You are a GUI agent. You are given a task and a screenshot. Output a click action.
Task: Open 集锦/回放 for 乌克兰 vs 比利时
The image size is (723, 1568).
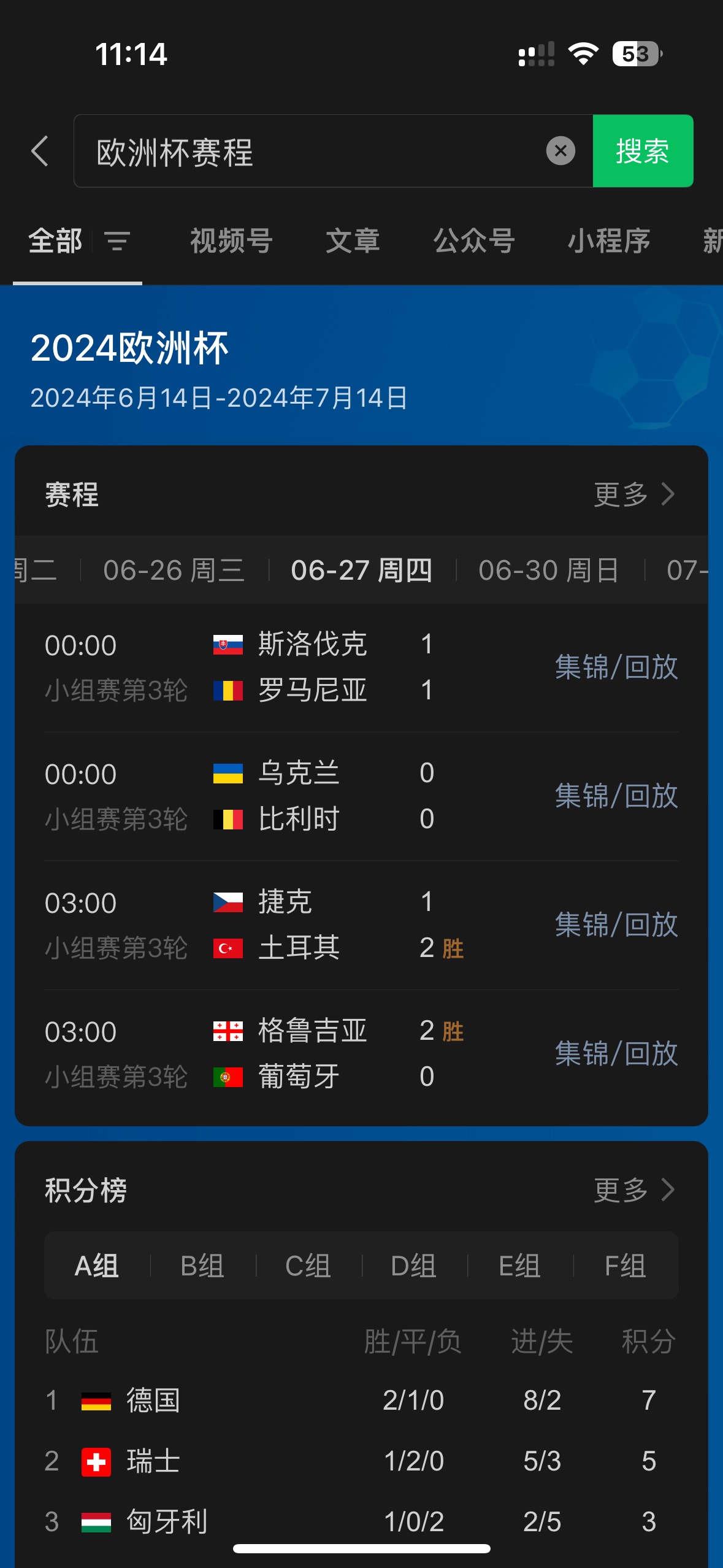[616, 796]
